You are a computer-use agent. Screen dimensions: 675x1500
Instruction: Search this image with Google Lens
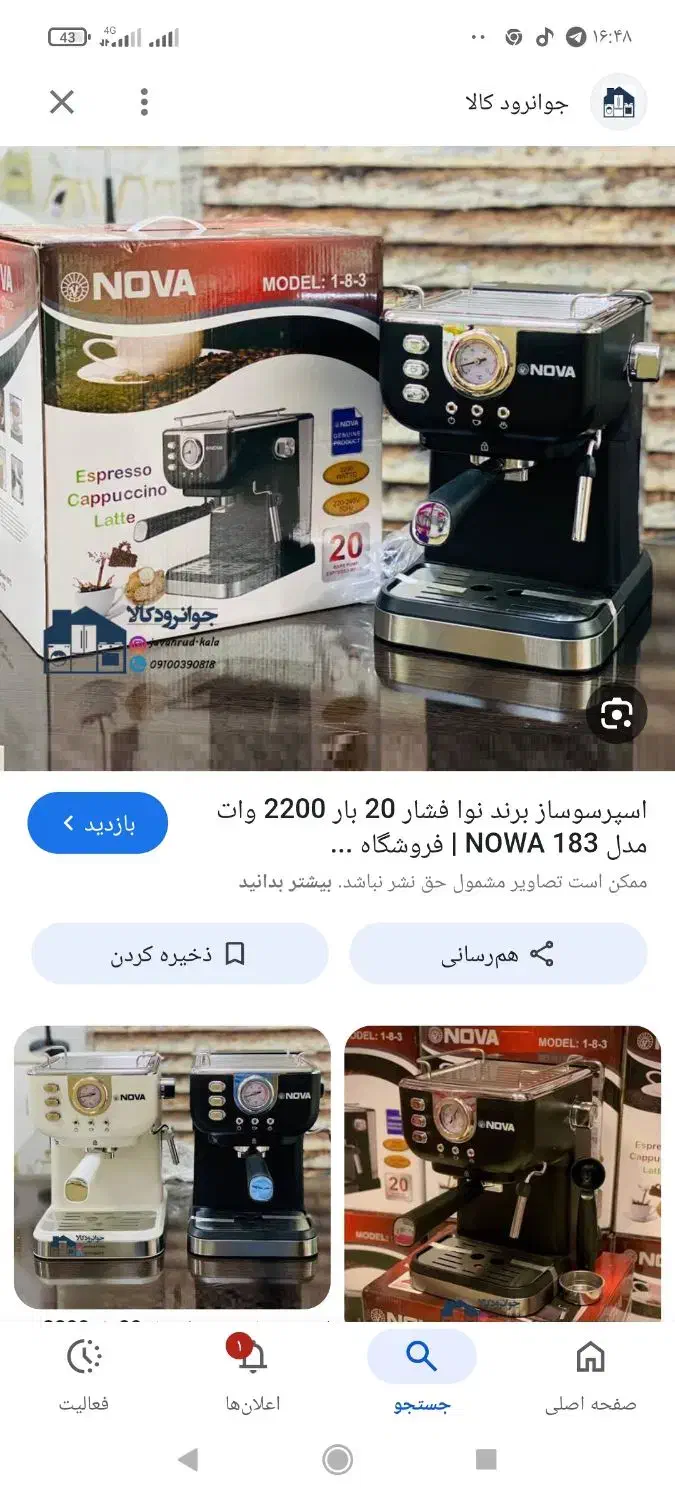[617, 714]
